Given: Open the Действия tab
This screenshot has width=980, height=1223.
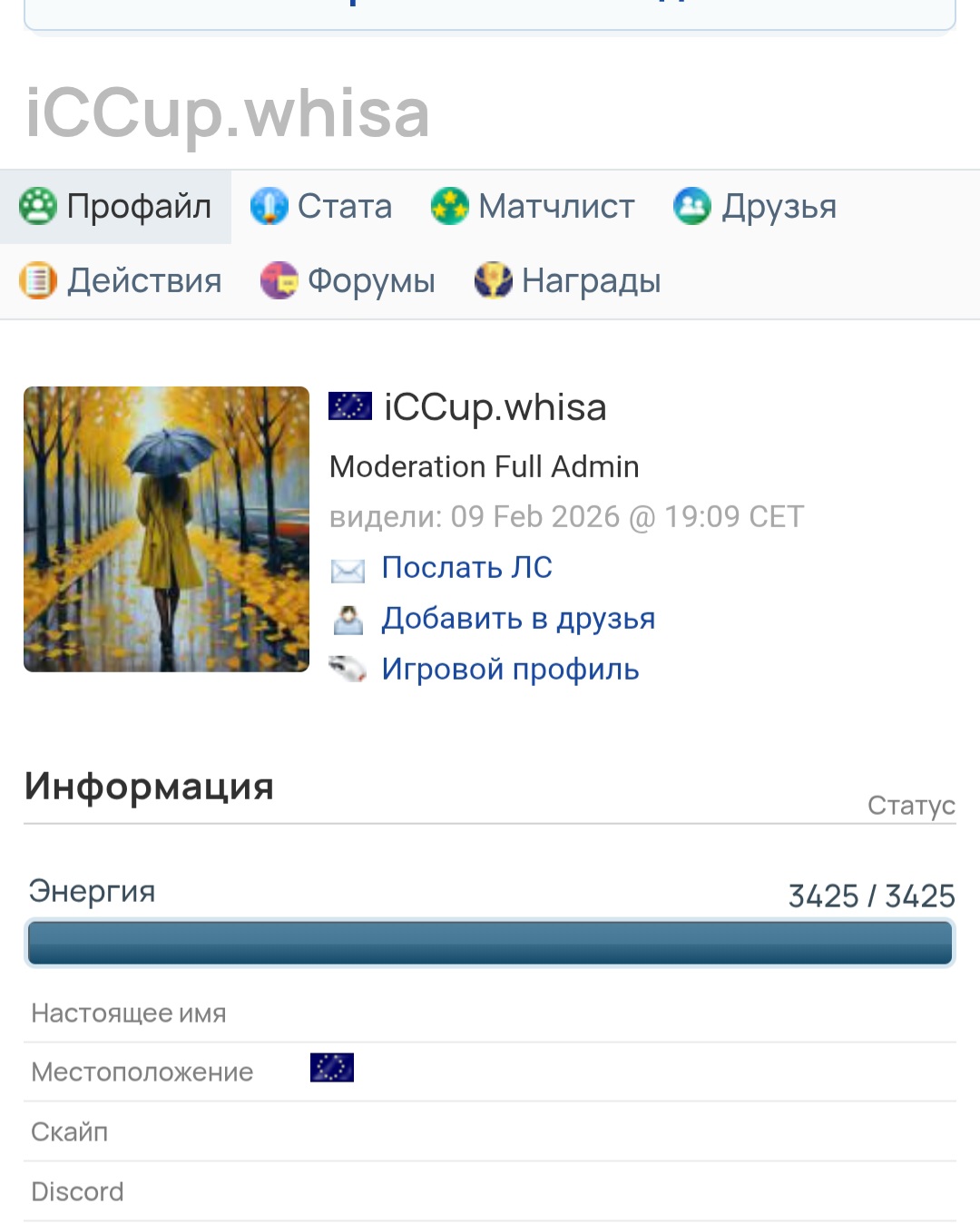Looking at the screenshot, I should tap(122, 281).
